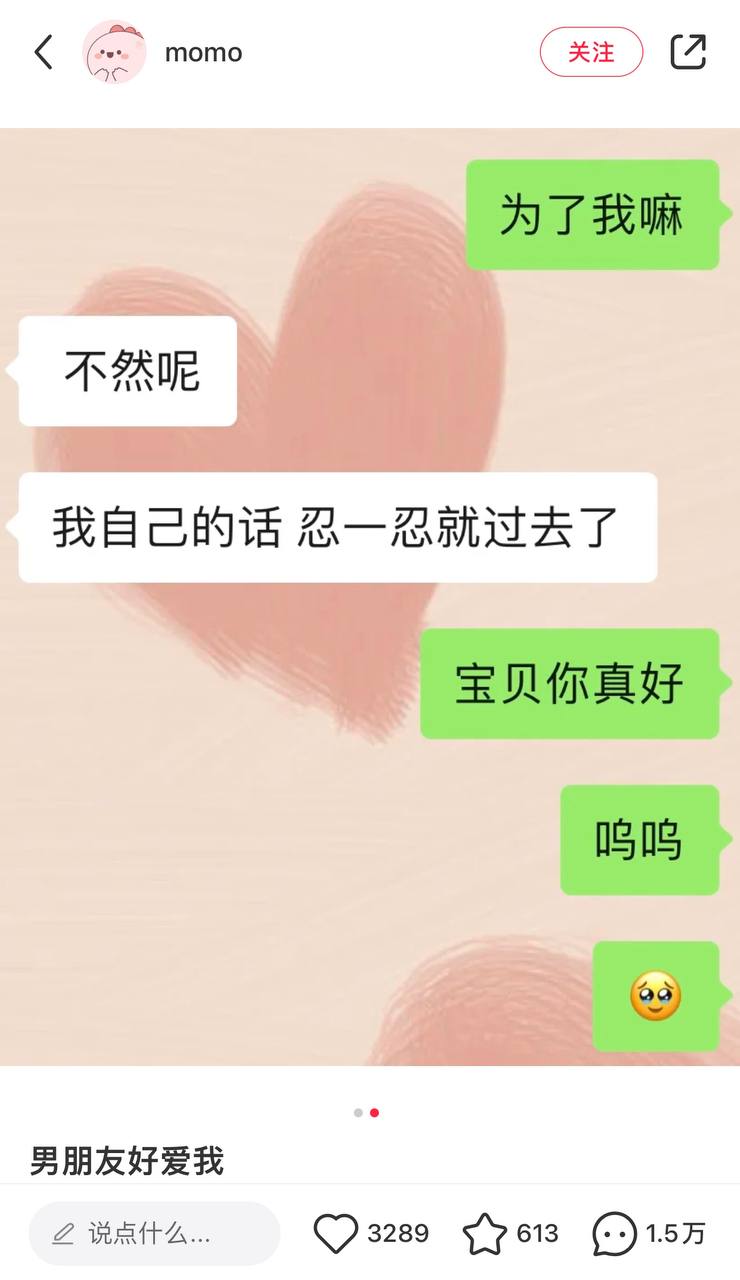Screen dimensions: 740x1280
Task: Tap the back arrow to return
Action: pyautogui.click(x=43, y=52)
